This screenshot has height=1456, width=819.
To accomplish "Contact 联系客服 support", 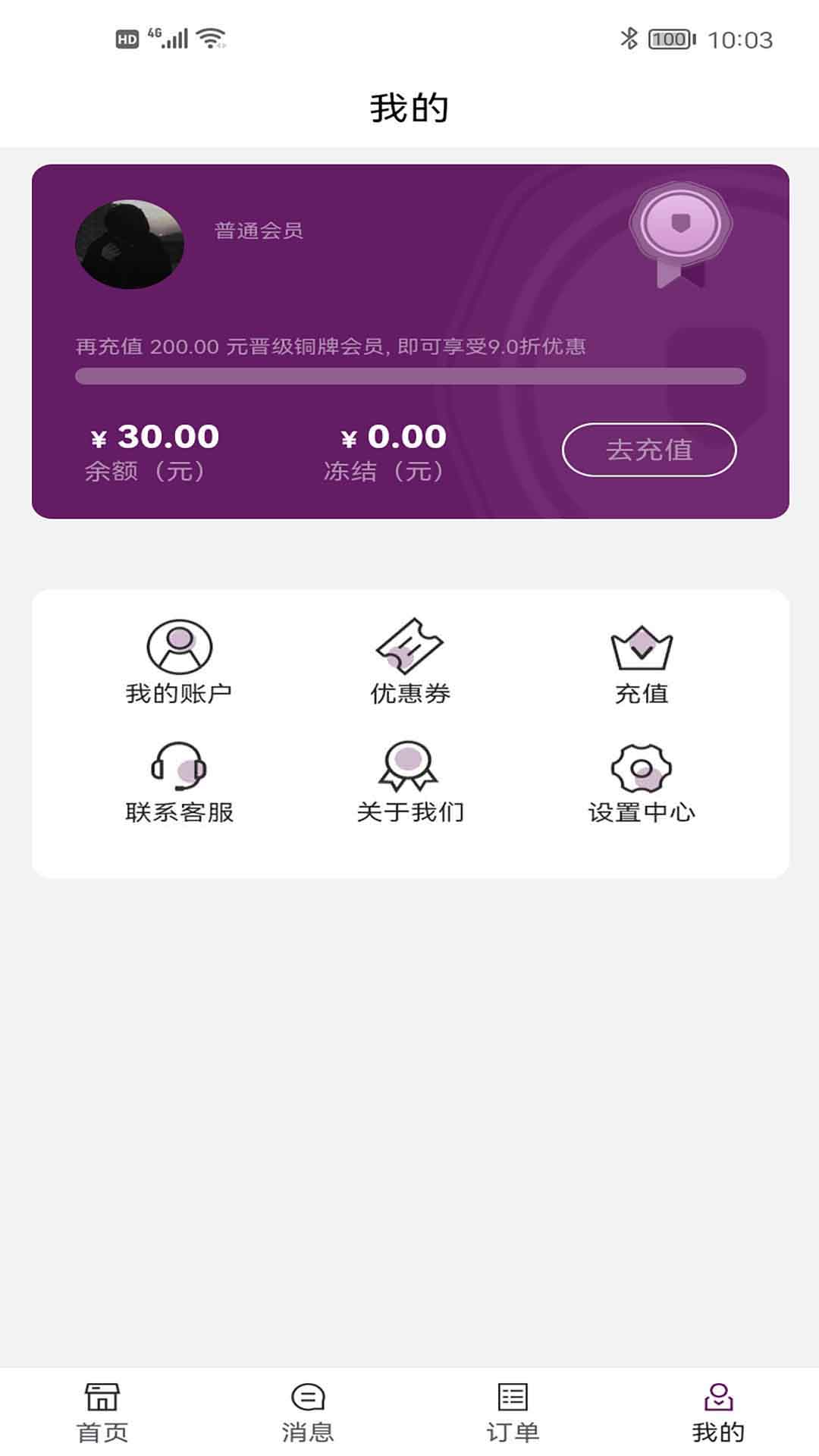I will [x=179, y=781].
